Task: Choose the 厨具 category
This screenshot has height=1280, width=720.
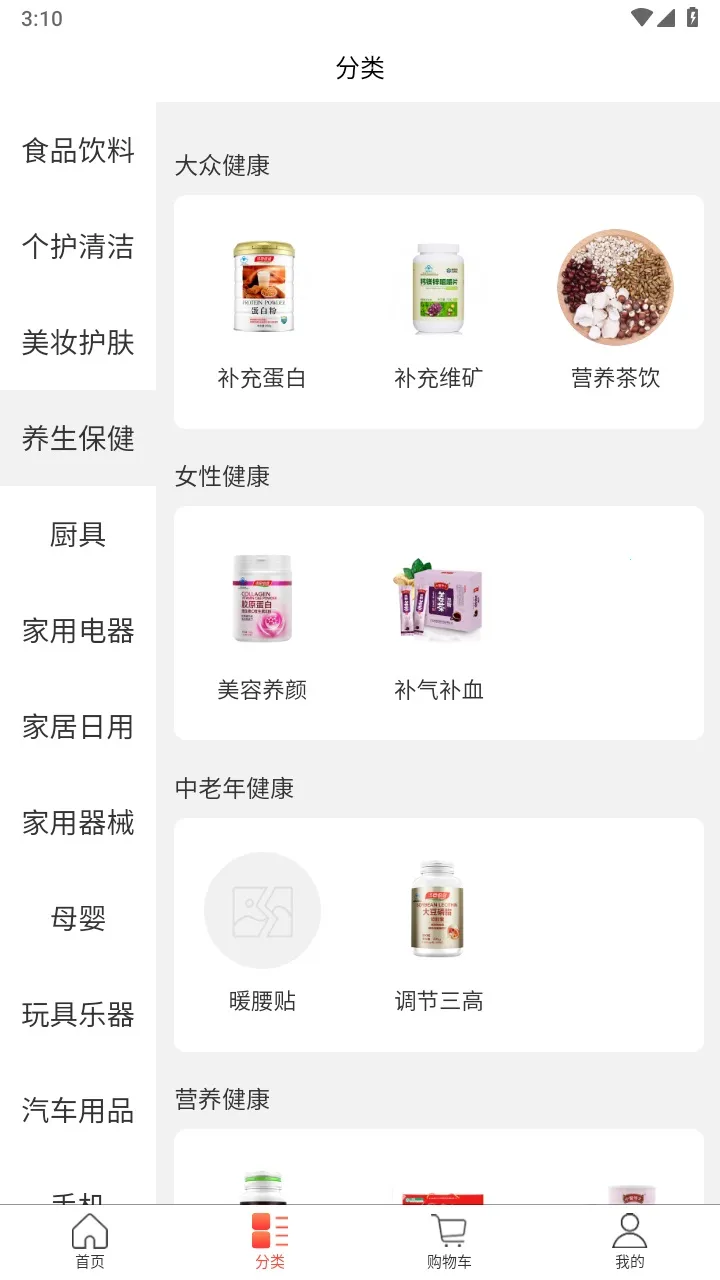Action: 78,535
